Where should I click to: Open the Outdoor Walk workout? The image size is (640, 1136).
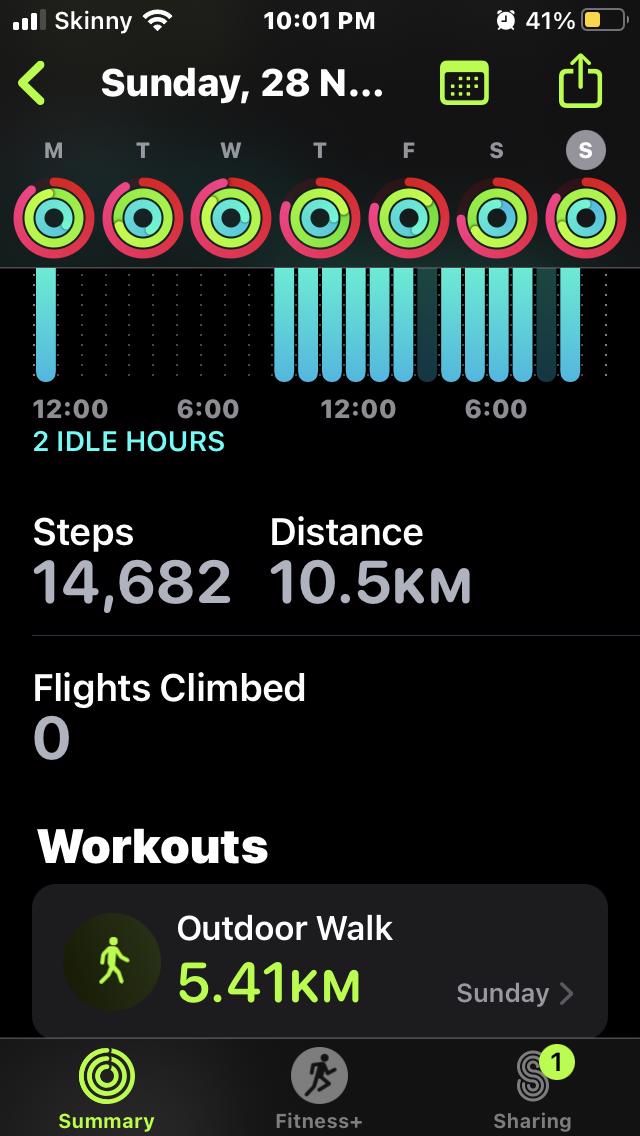tap(320, 961)
